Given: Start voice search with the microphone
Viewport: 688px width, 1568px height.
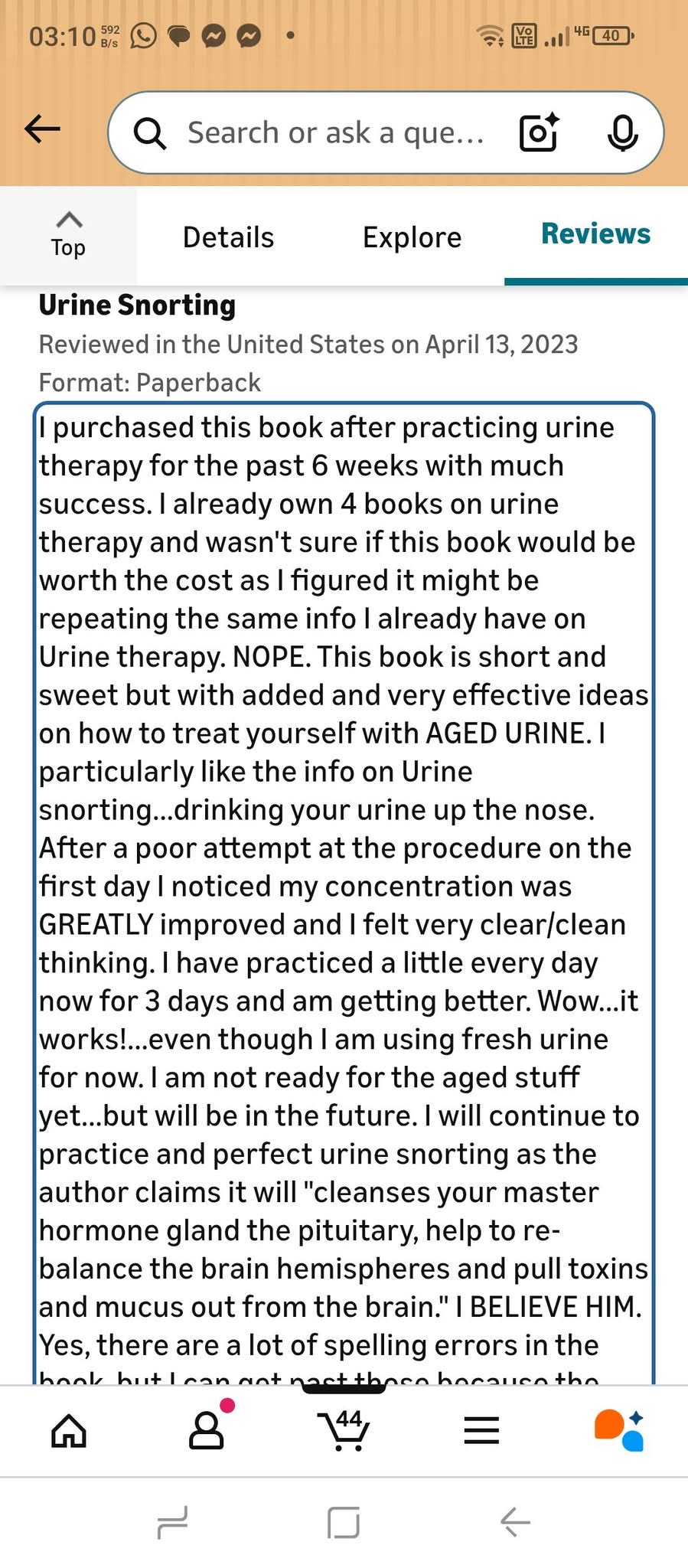Looking at the screenshot, I should click(622, 133).
